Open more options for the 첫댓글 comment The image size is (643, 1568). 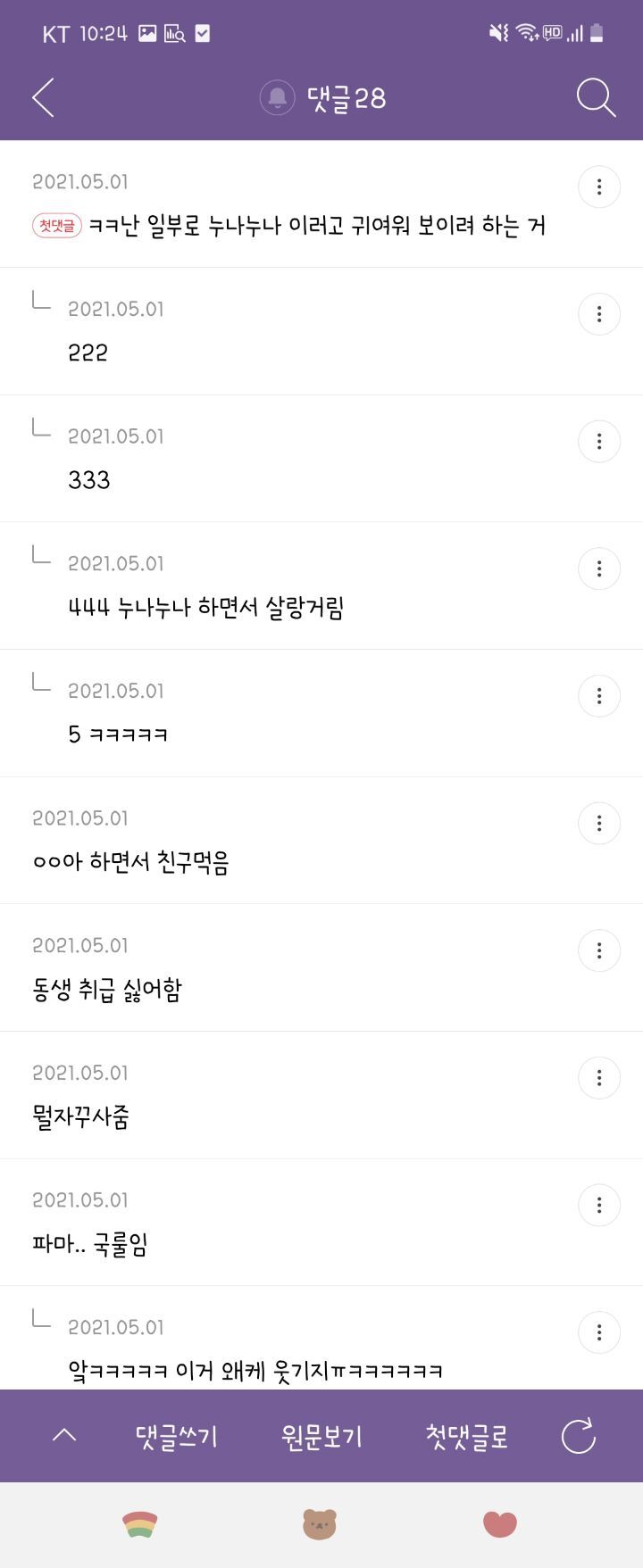click(x=599, y=187)
